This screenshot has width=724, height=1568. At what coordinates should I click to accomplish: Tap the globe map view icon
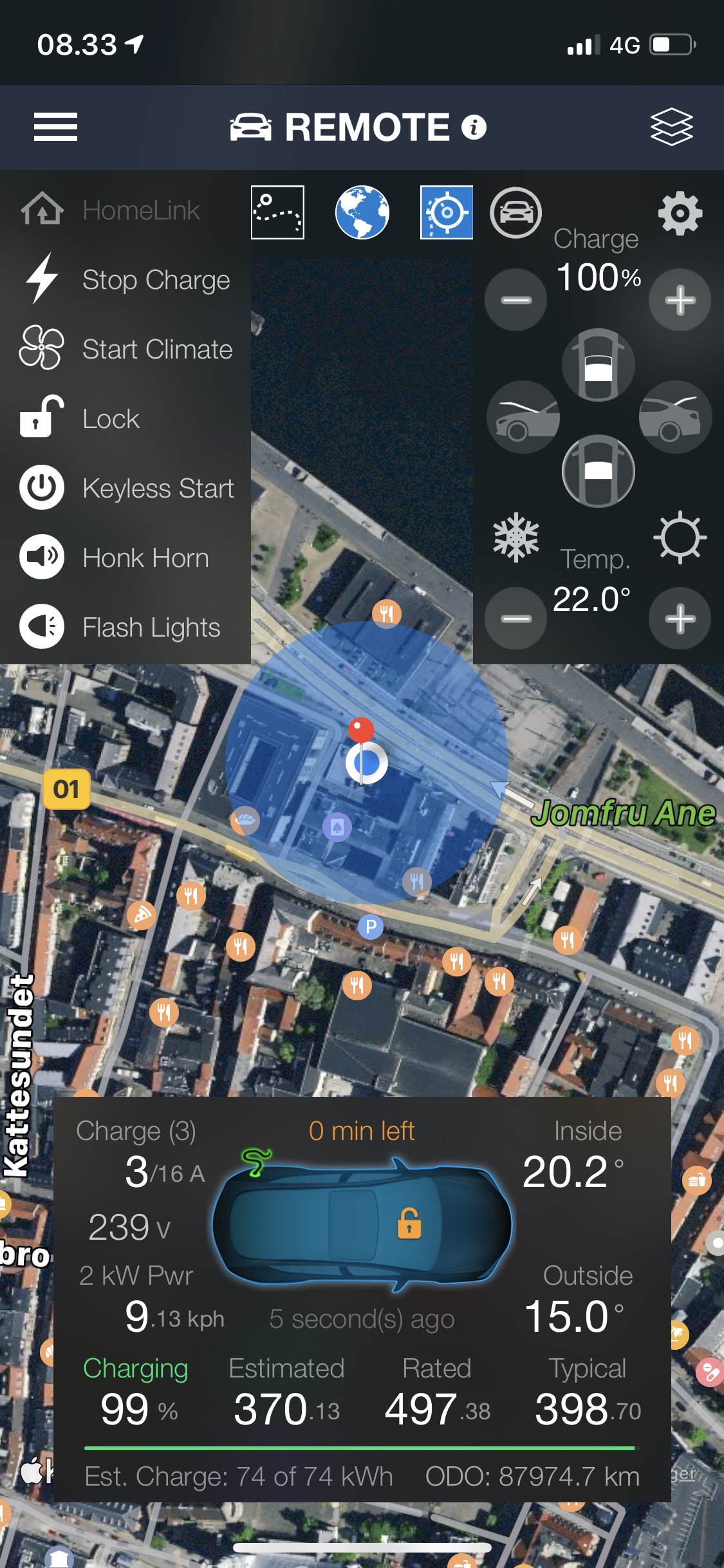[x=362, y=212]
